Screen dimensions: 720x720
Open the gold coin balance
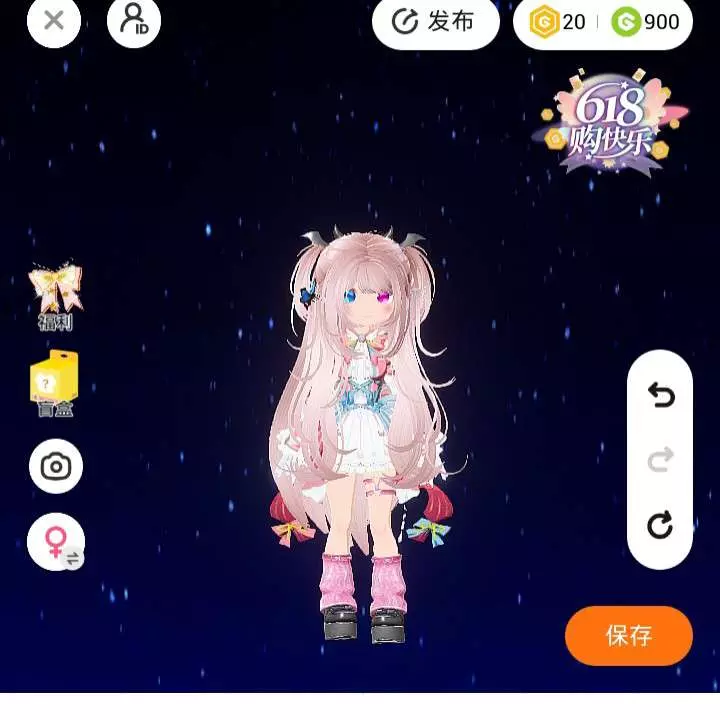pyautogui.click(x=558, y=22)
